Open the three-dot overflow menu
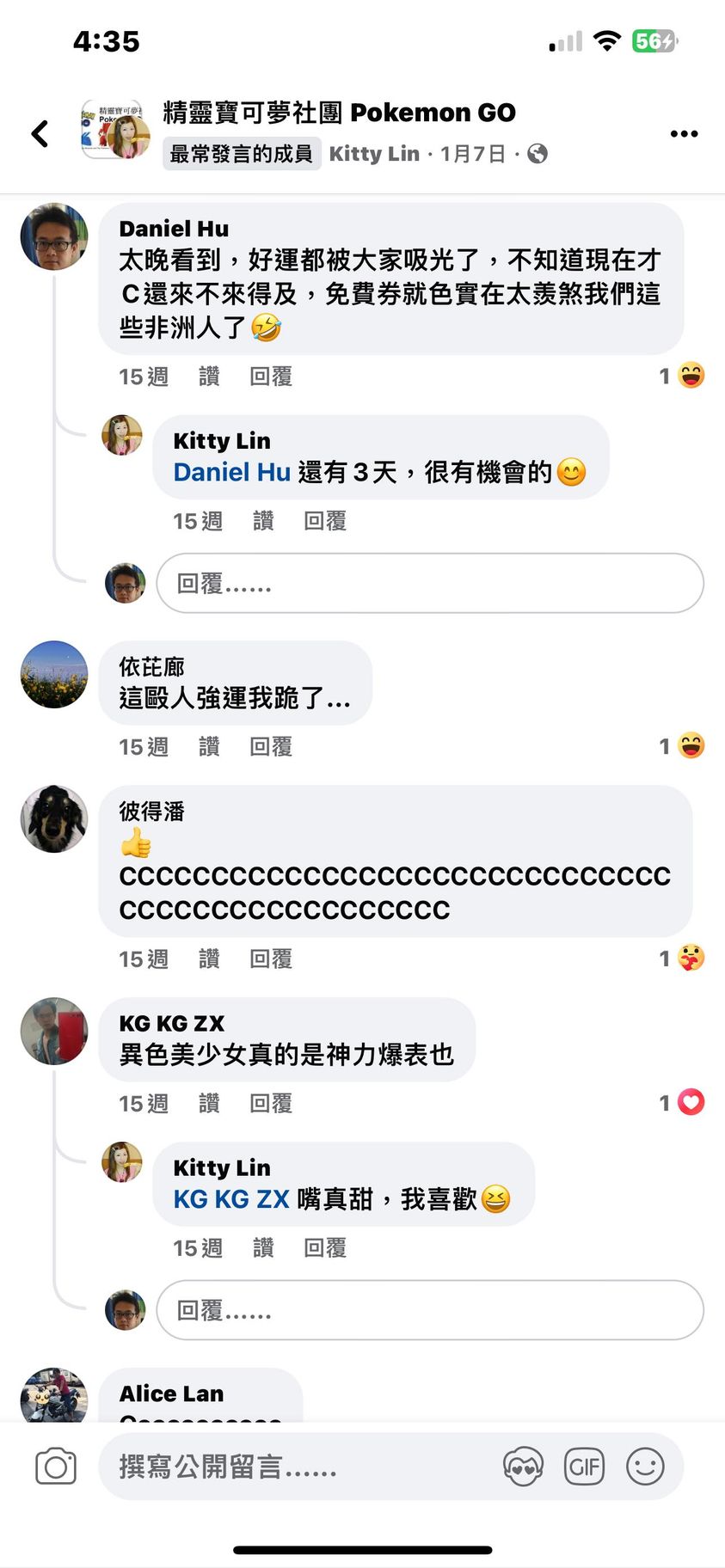 tap(684, 133)
